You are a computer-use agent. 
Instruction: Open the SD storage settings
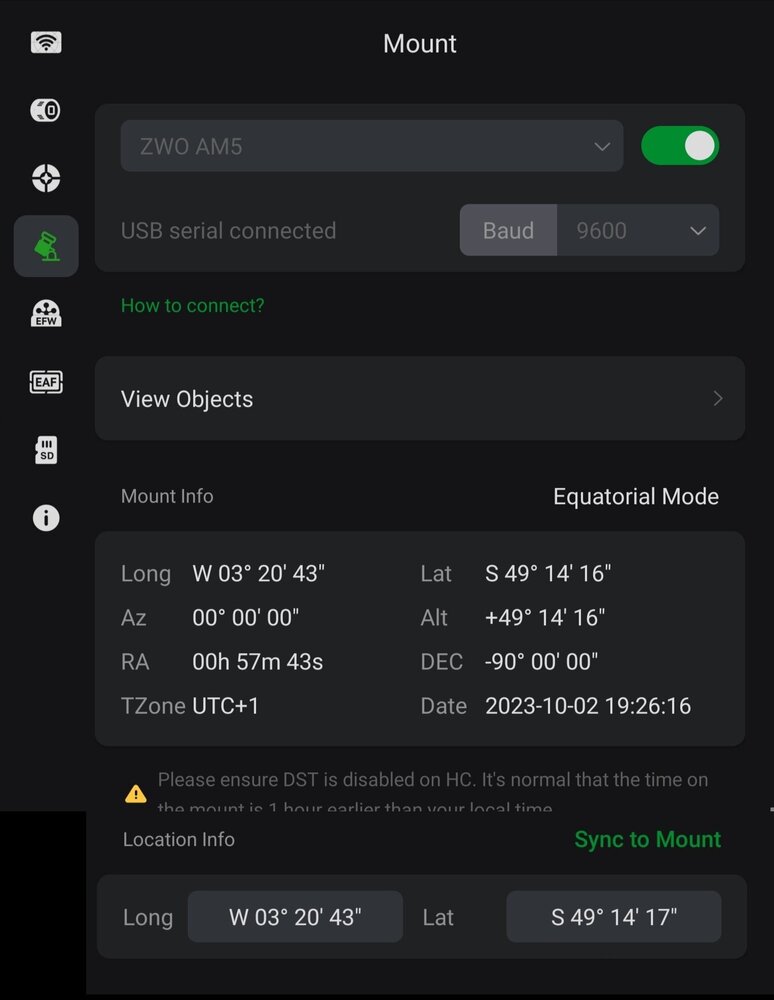(x=46, y=449)
